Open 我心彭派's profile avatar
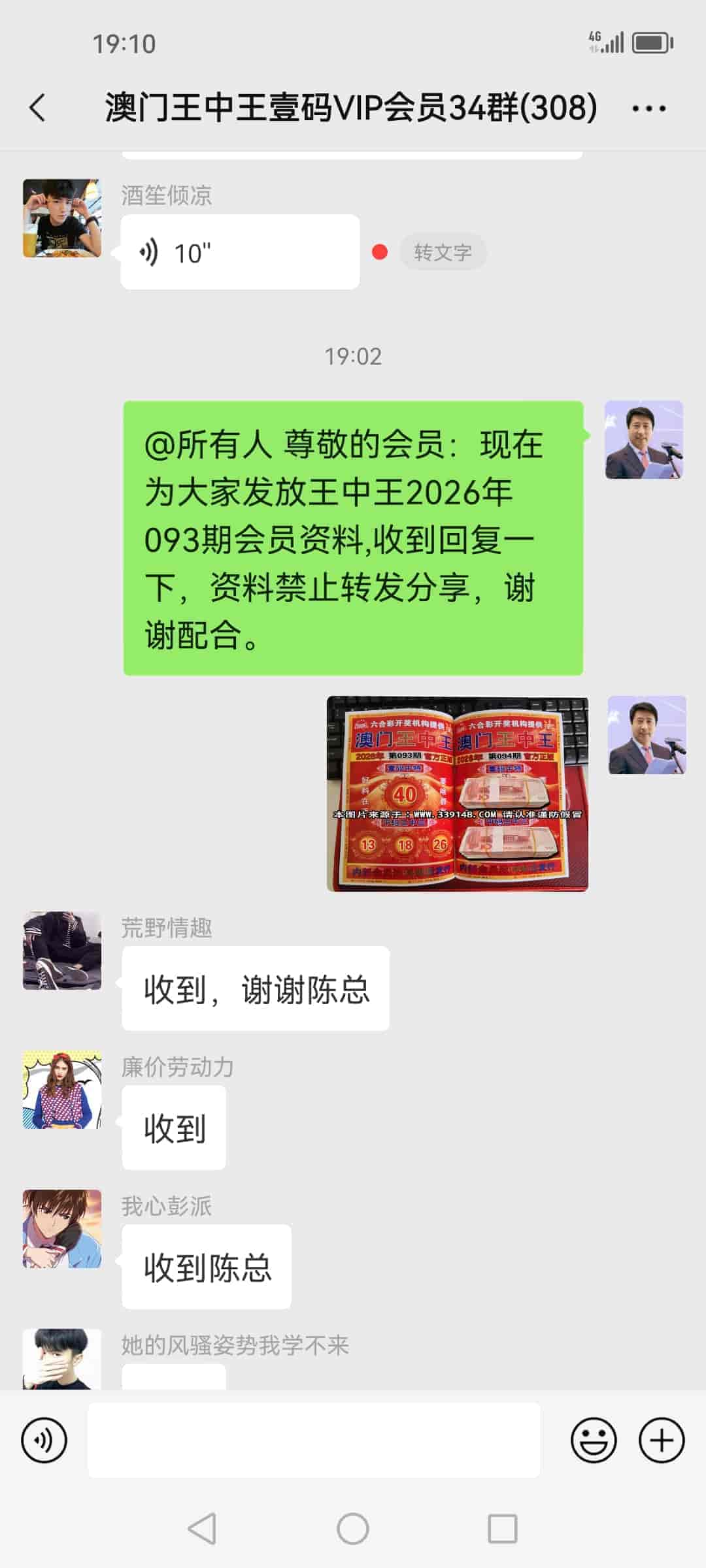This screenshot has width=706, height=1568. click(x=62, y=1229)
